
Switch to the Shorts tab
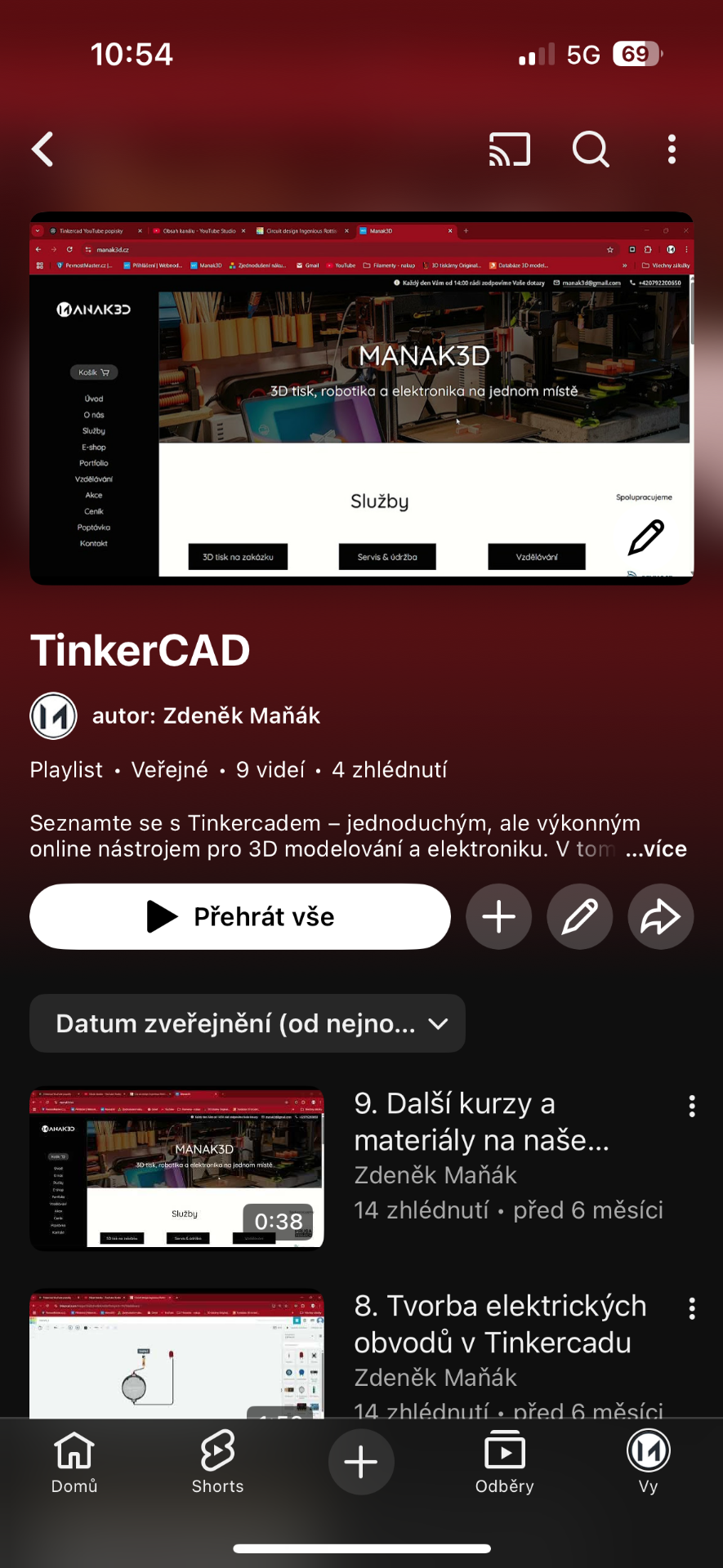(x=217, y=1463)
